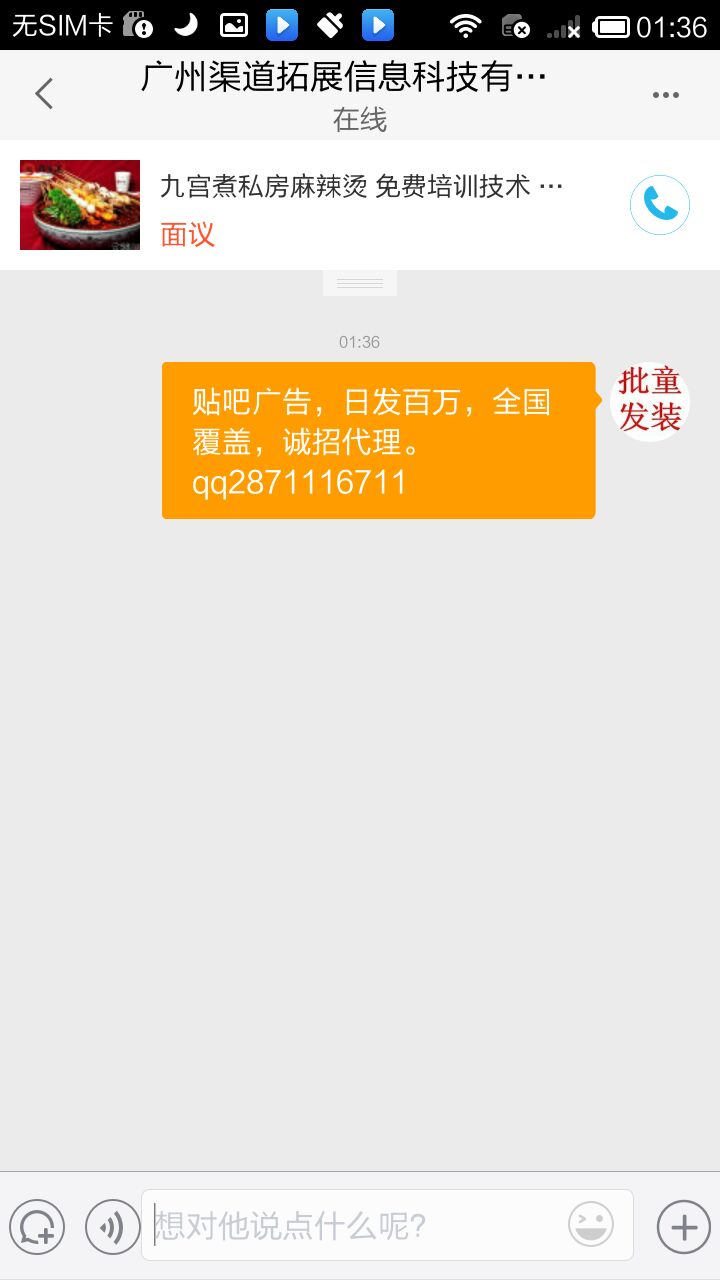Viewport: 720px width, 1280px height.
Task: Select the voice message speaker icon
Action: (x=111, y=1226)
